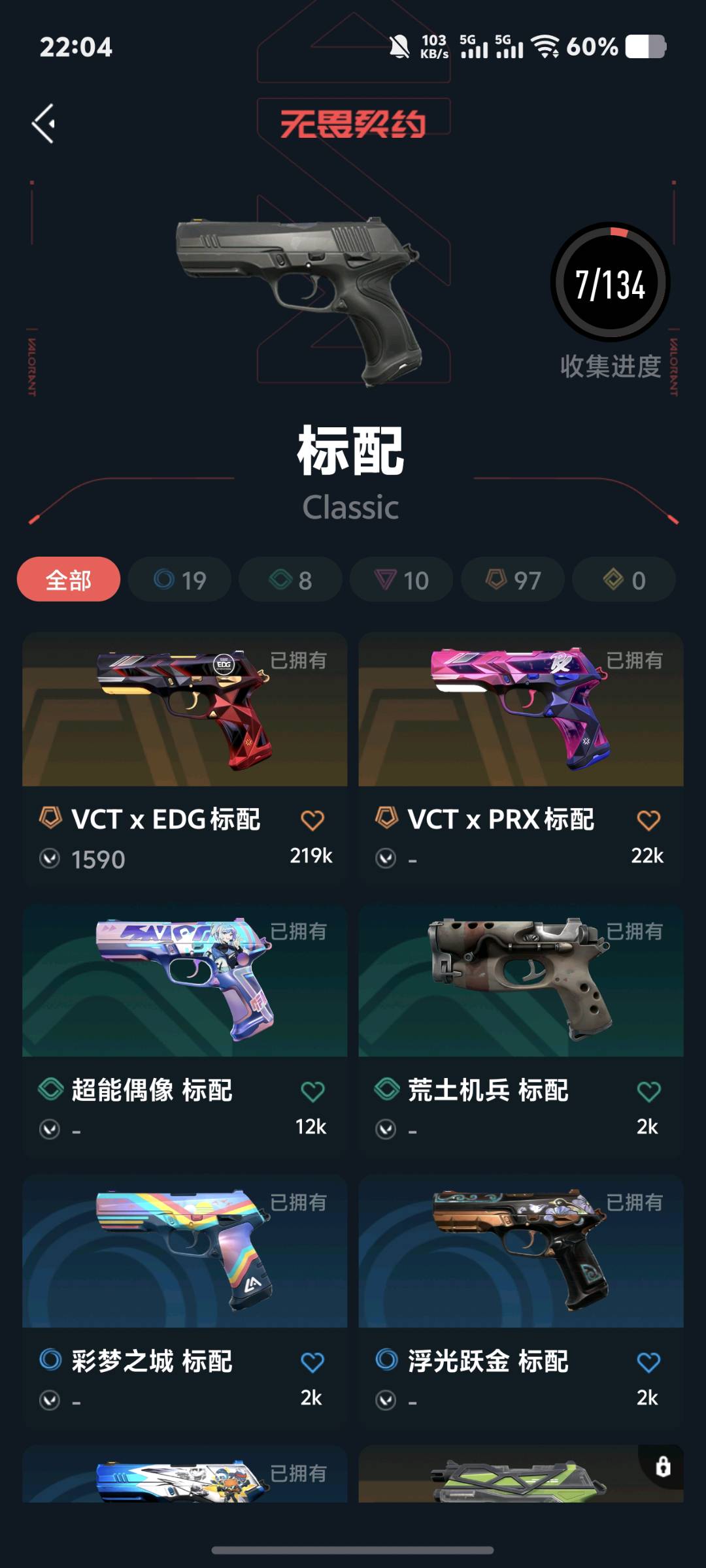Filter skins by the tier showing 0

[x=624, y=580]
